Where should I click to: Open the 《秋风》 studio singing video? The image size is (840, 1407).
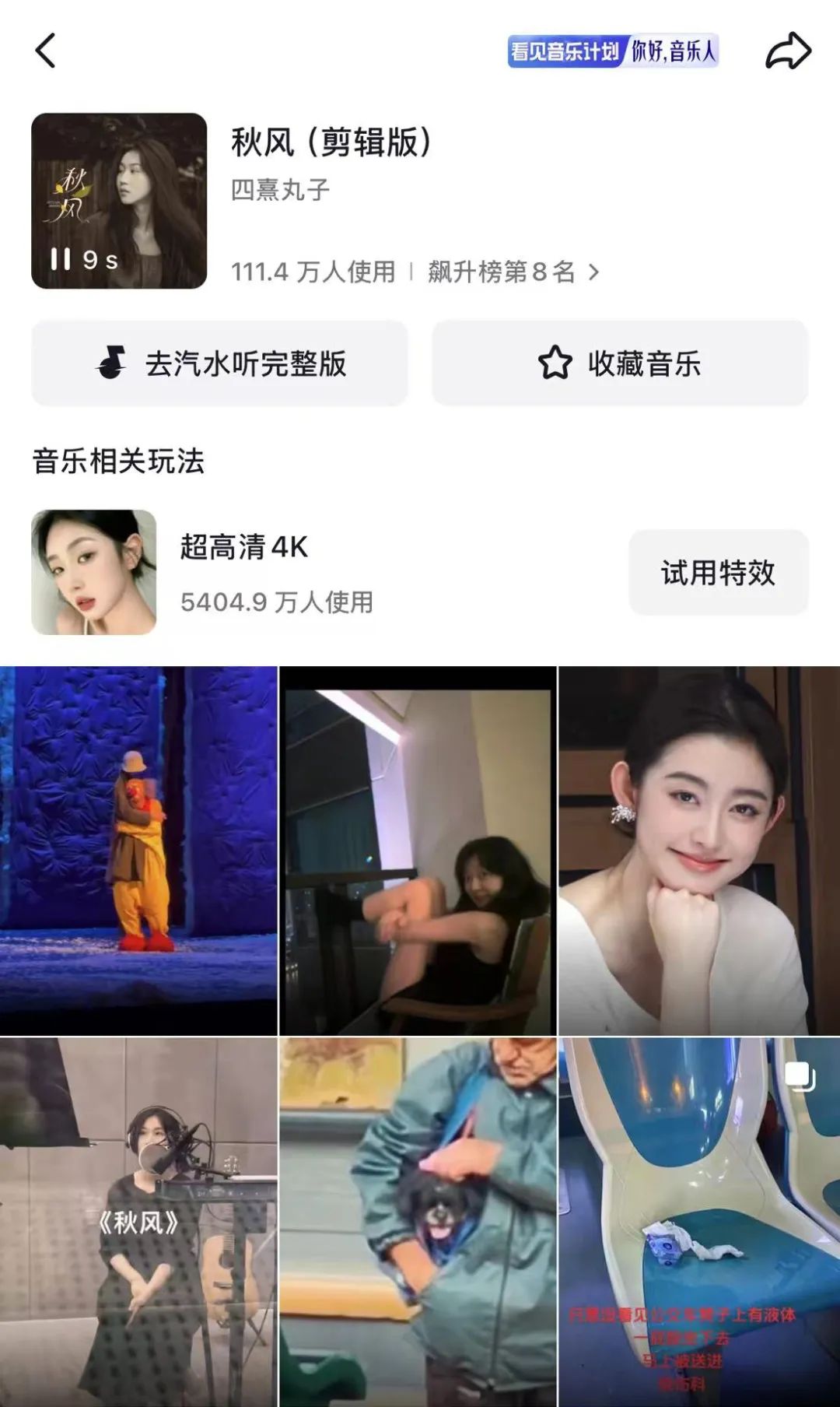138,1222
